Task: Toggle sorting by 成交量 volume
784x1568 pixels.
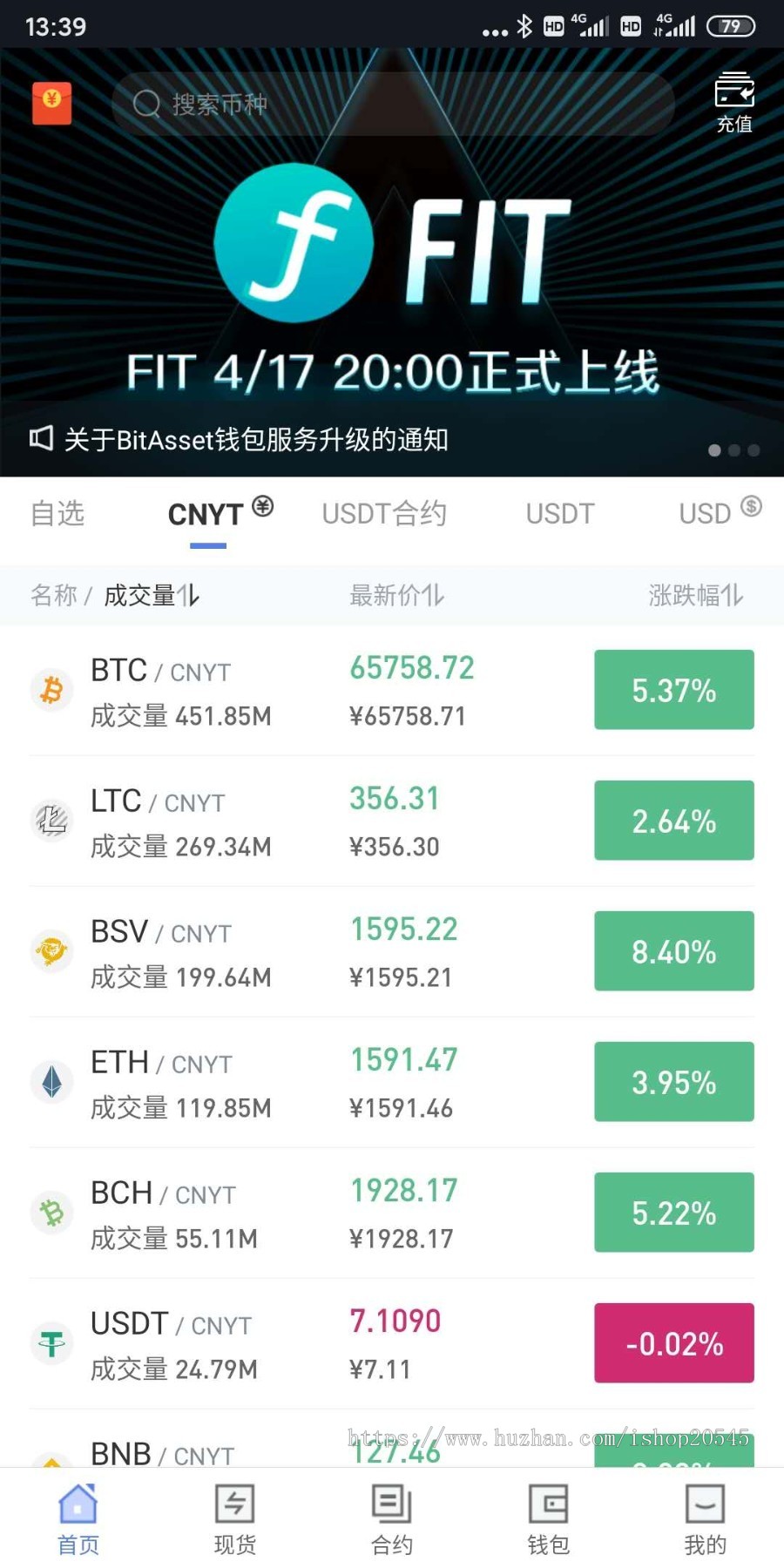Action: pos(150,596)
